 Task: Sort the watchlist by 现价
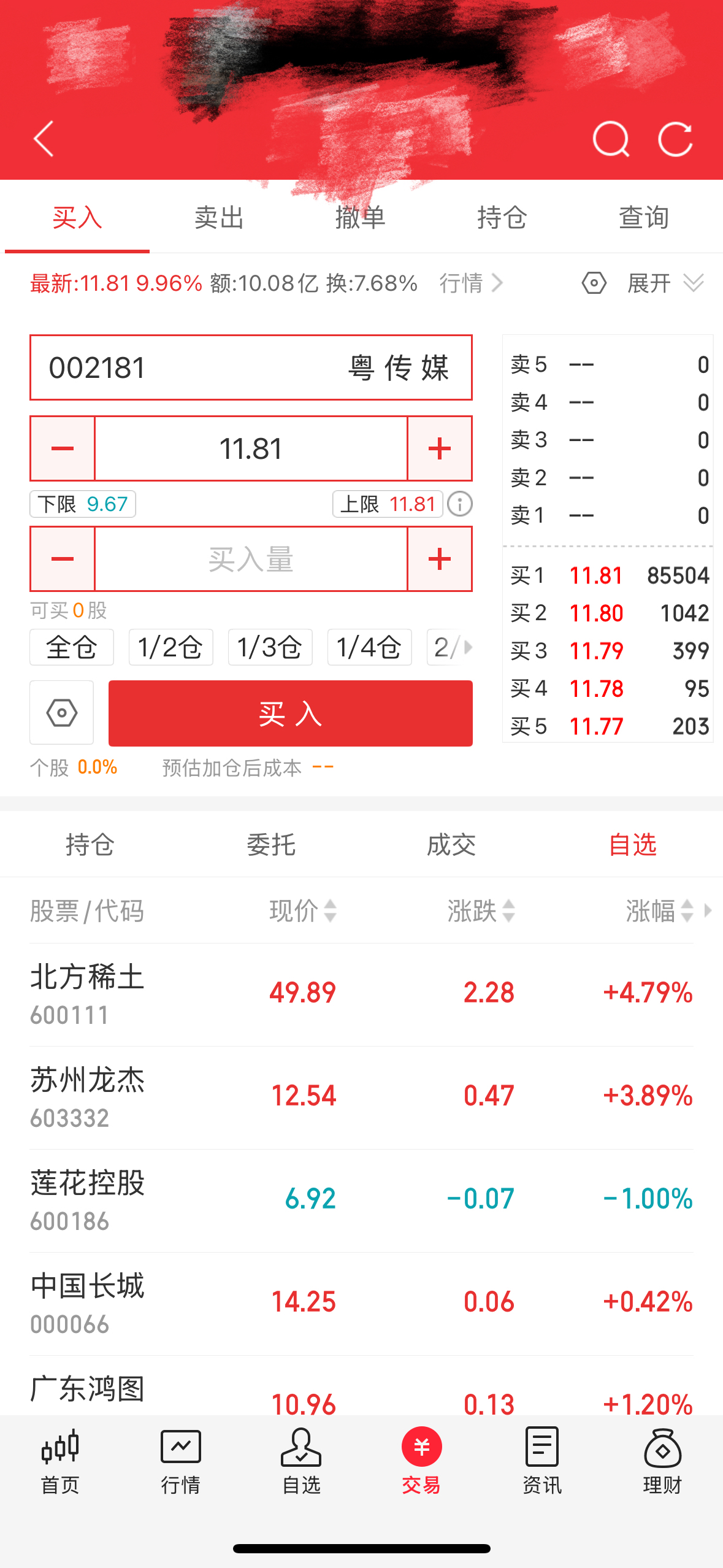point(303,911)
